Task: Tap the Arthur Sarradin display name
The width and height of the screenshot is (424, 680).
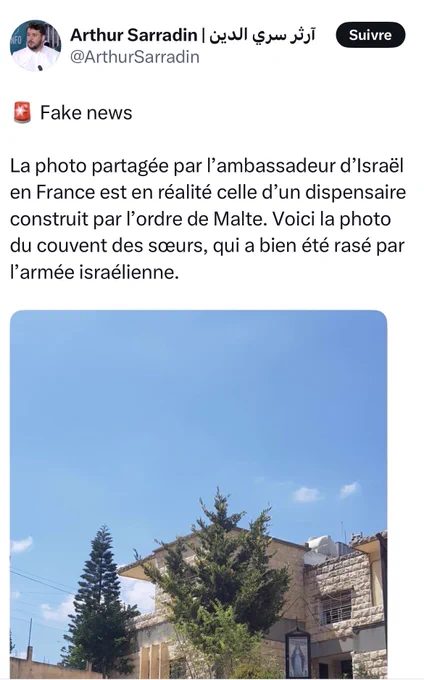Action: [193, 35]
